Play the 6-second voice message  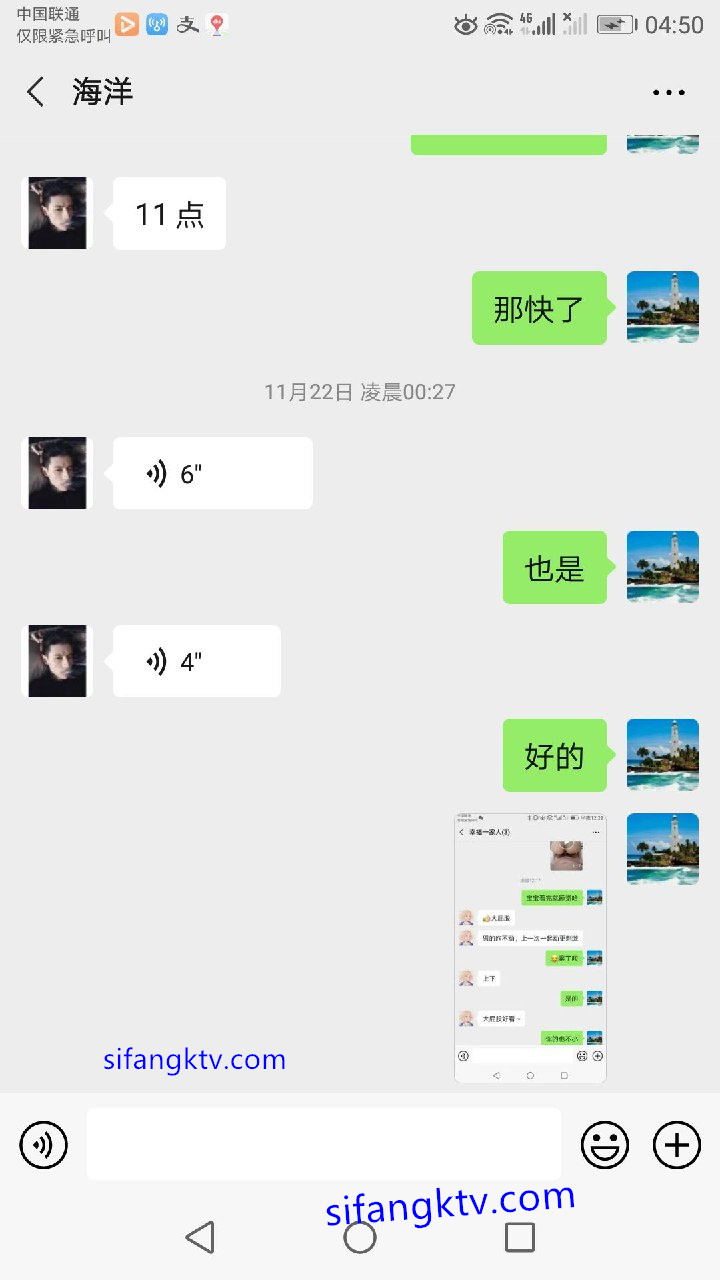tap(212, 473)
